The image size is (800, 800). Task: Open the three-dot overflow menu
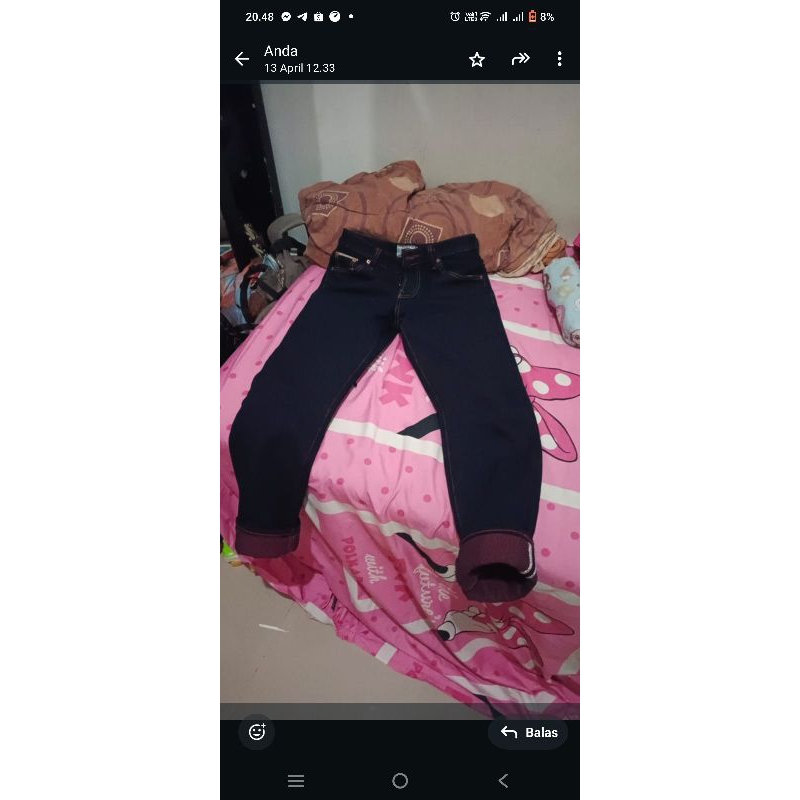tap(559, 59)
